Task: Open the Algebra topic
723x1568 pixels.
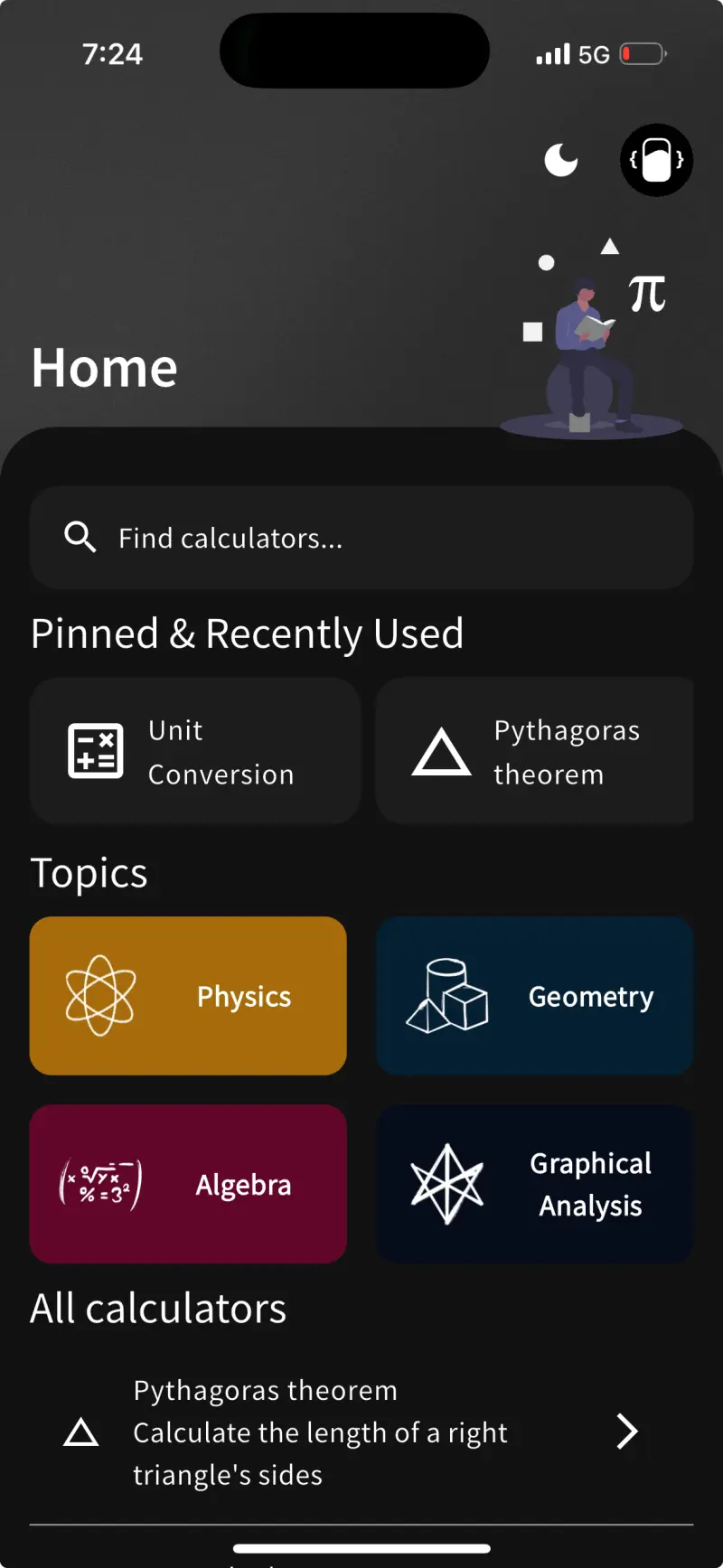Action: point(188,1182)
